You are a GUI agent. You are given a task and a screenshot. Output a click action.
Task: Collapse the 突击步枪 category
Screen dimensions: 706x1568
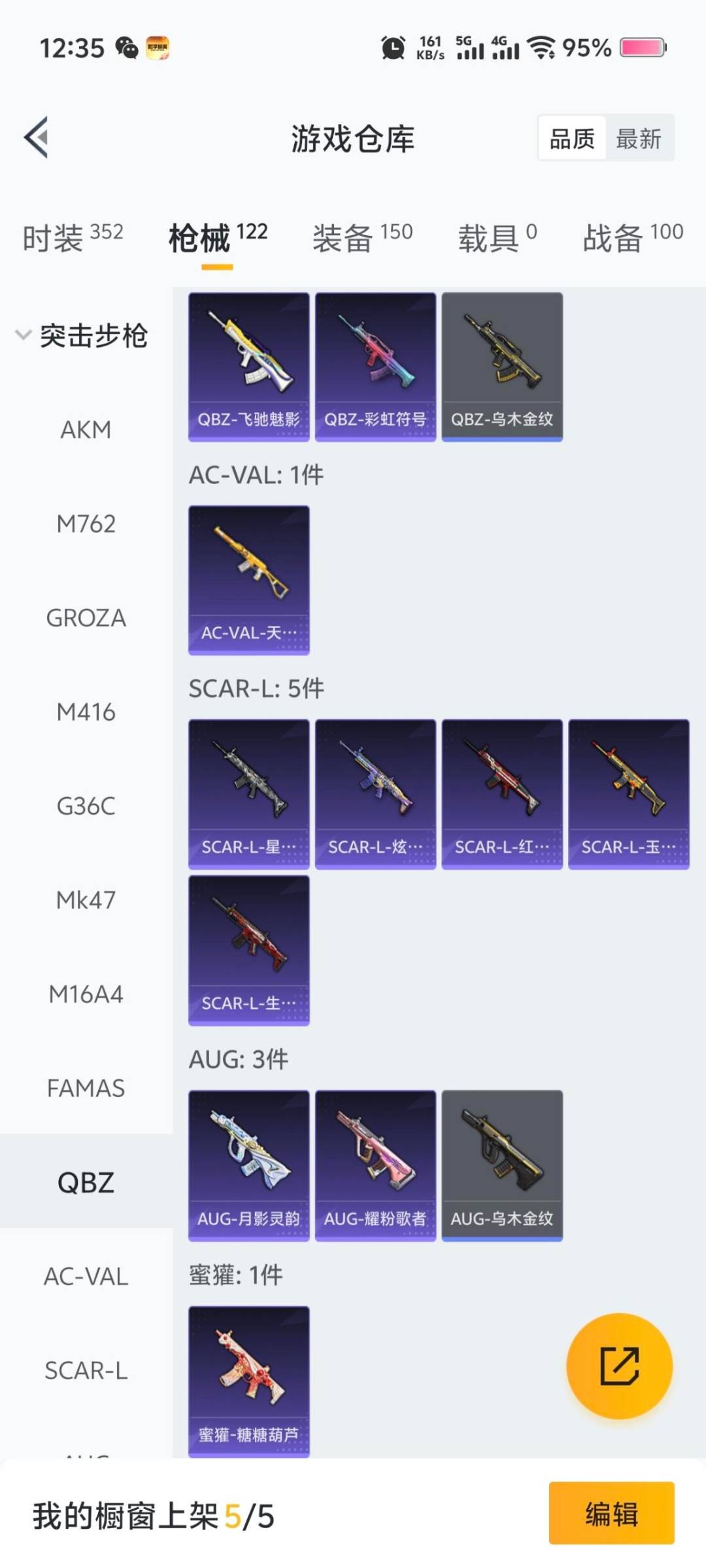(82, 336)
